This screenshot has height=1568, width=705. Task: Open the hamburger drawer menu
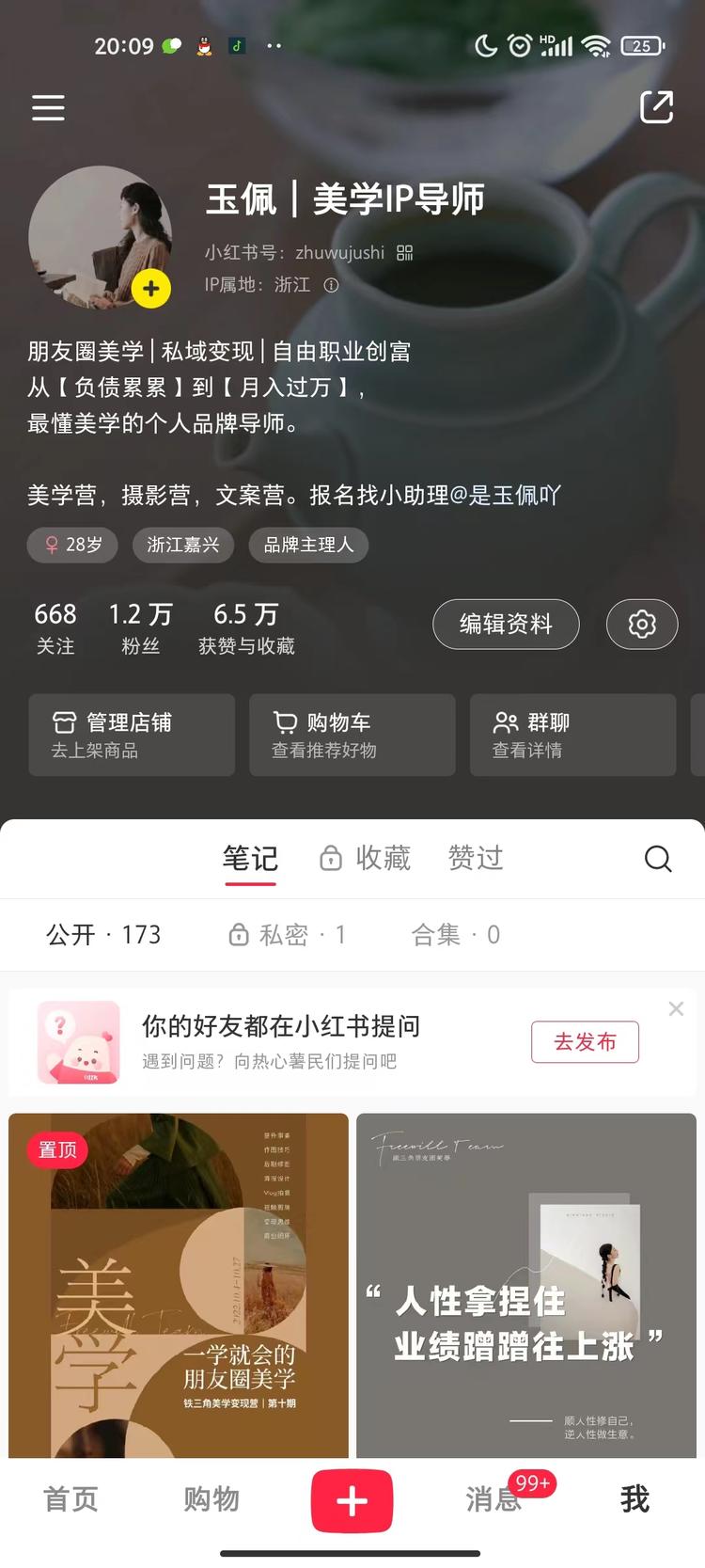[49, 107]
